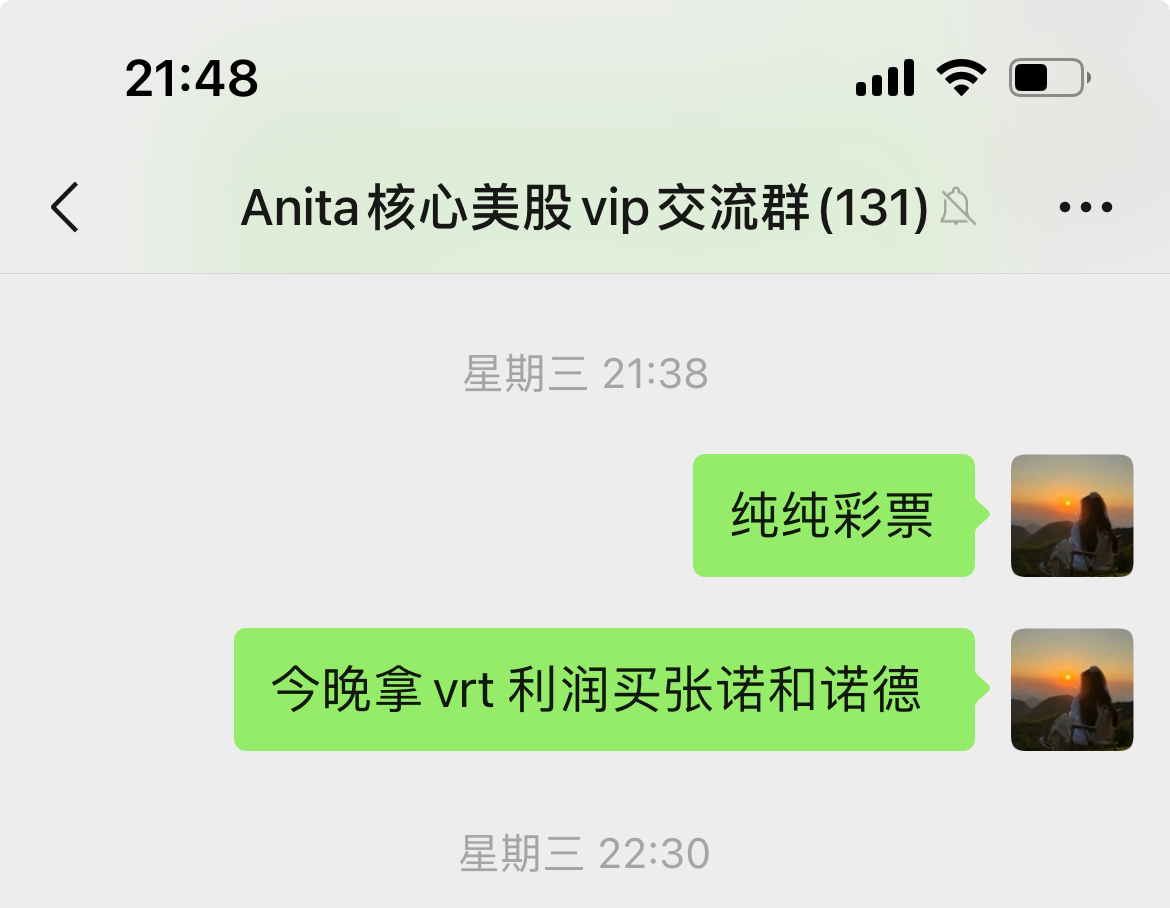Go back to the chat list
This screenshot has width=1170, height=908.
[x=65, y=207]
